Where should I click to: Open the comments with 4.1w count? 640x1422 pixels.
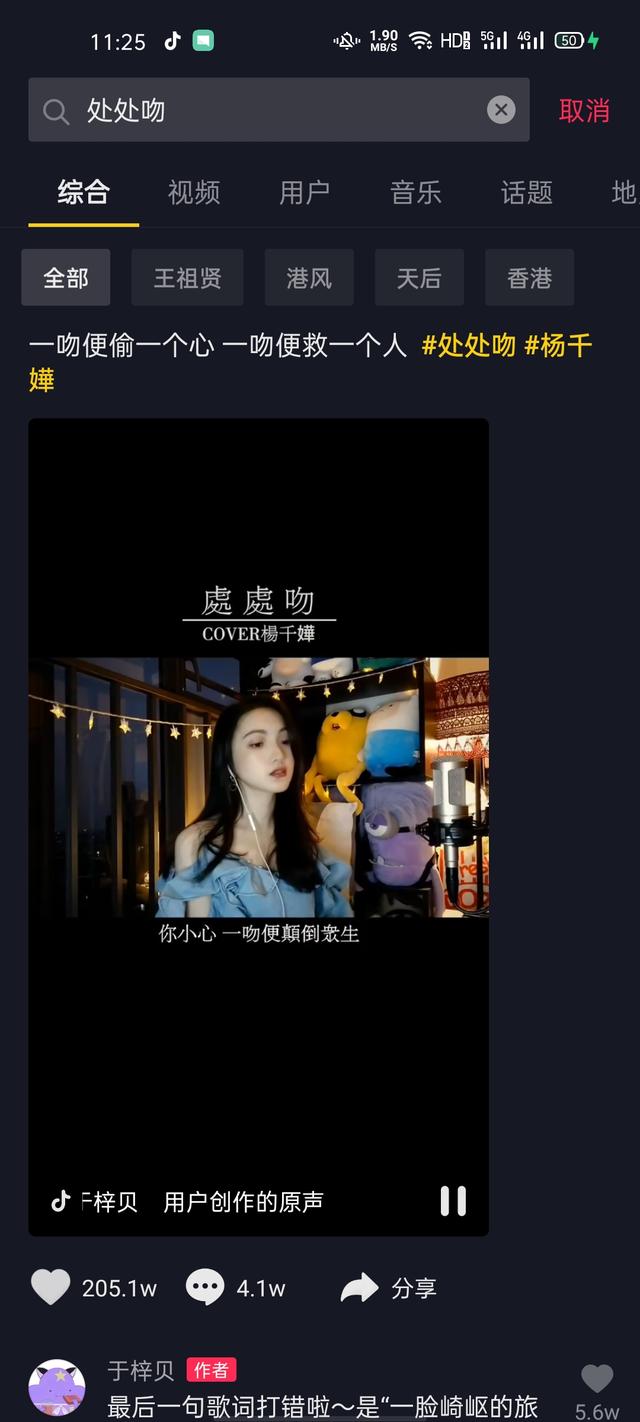tap(205, 1288)
